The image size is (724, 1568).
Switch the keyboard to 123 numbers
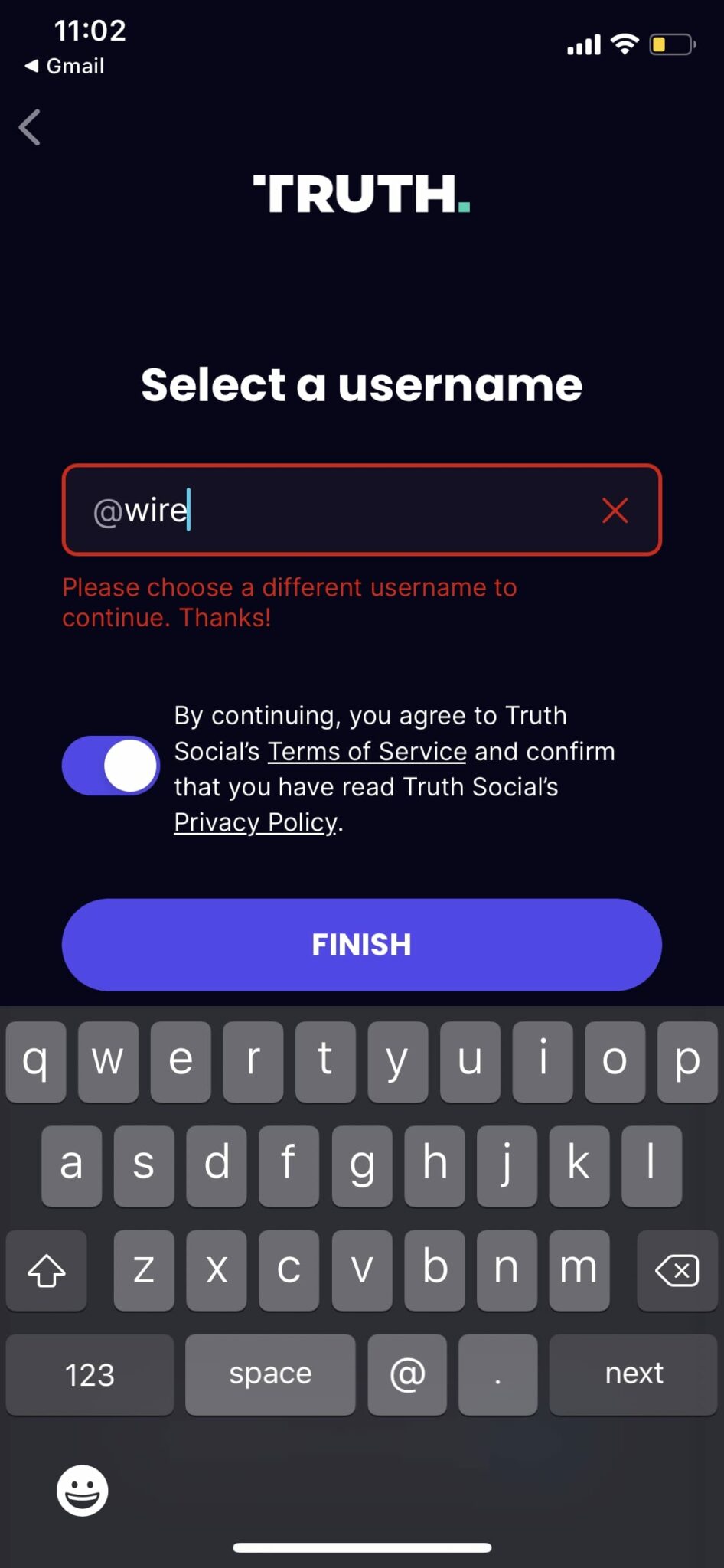tap(90, 1374)
